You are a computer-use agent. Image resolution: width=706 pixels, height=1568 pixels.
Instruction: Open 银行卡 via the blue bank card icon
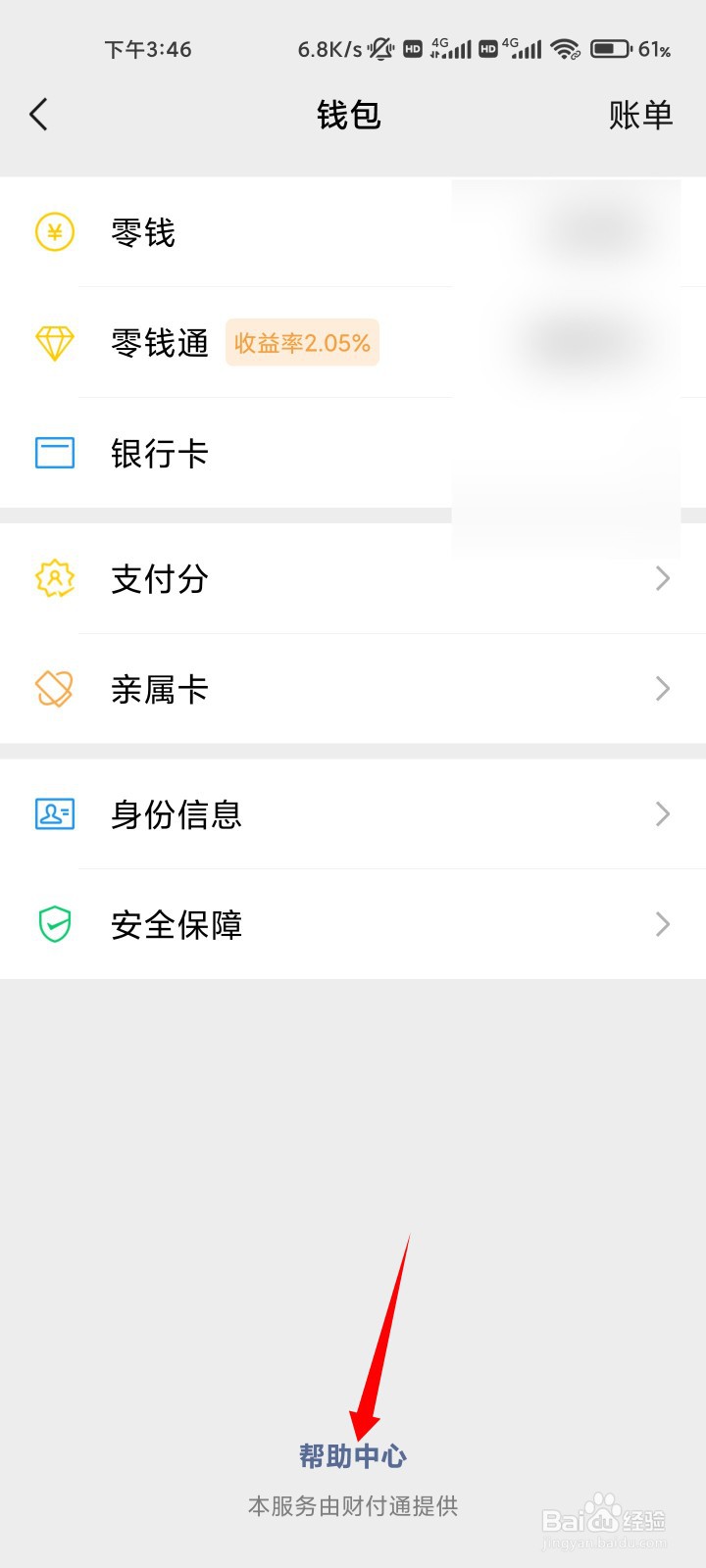tap(53, 453)
